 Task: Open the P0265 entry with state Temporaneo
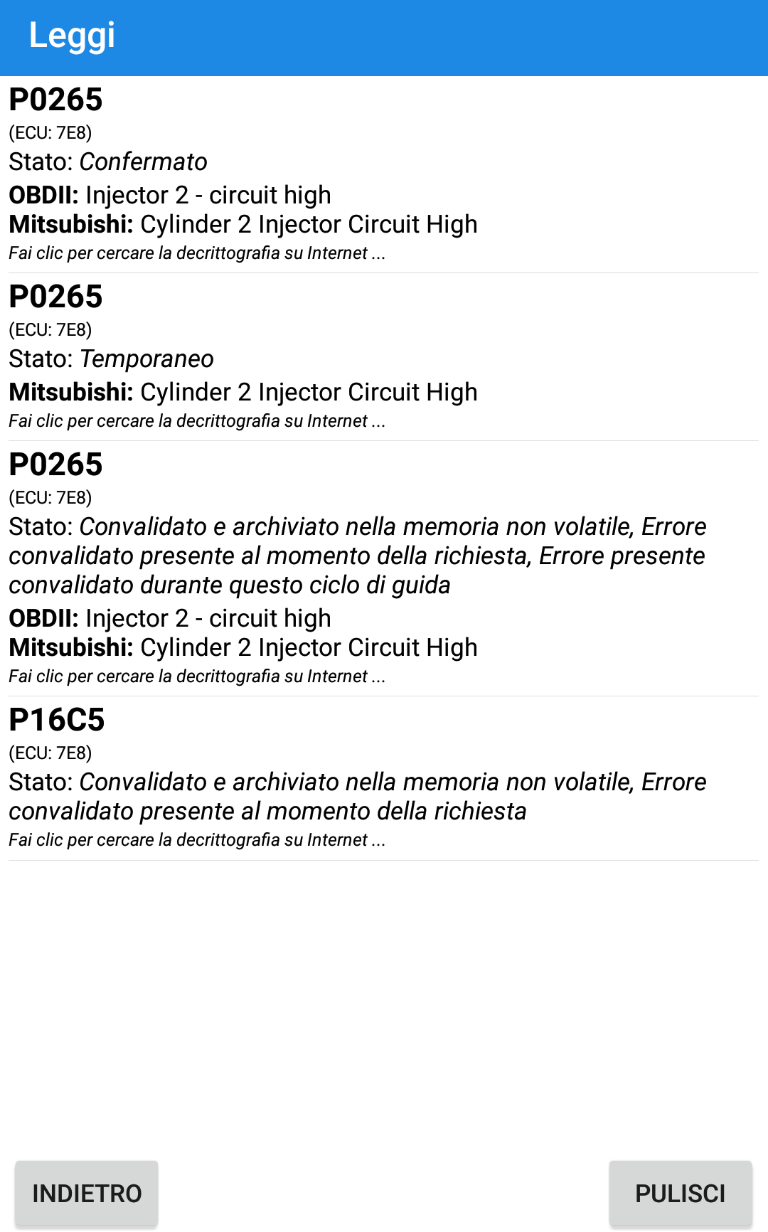pyautogui.click(x=384, y=357)
